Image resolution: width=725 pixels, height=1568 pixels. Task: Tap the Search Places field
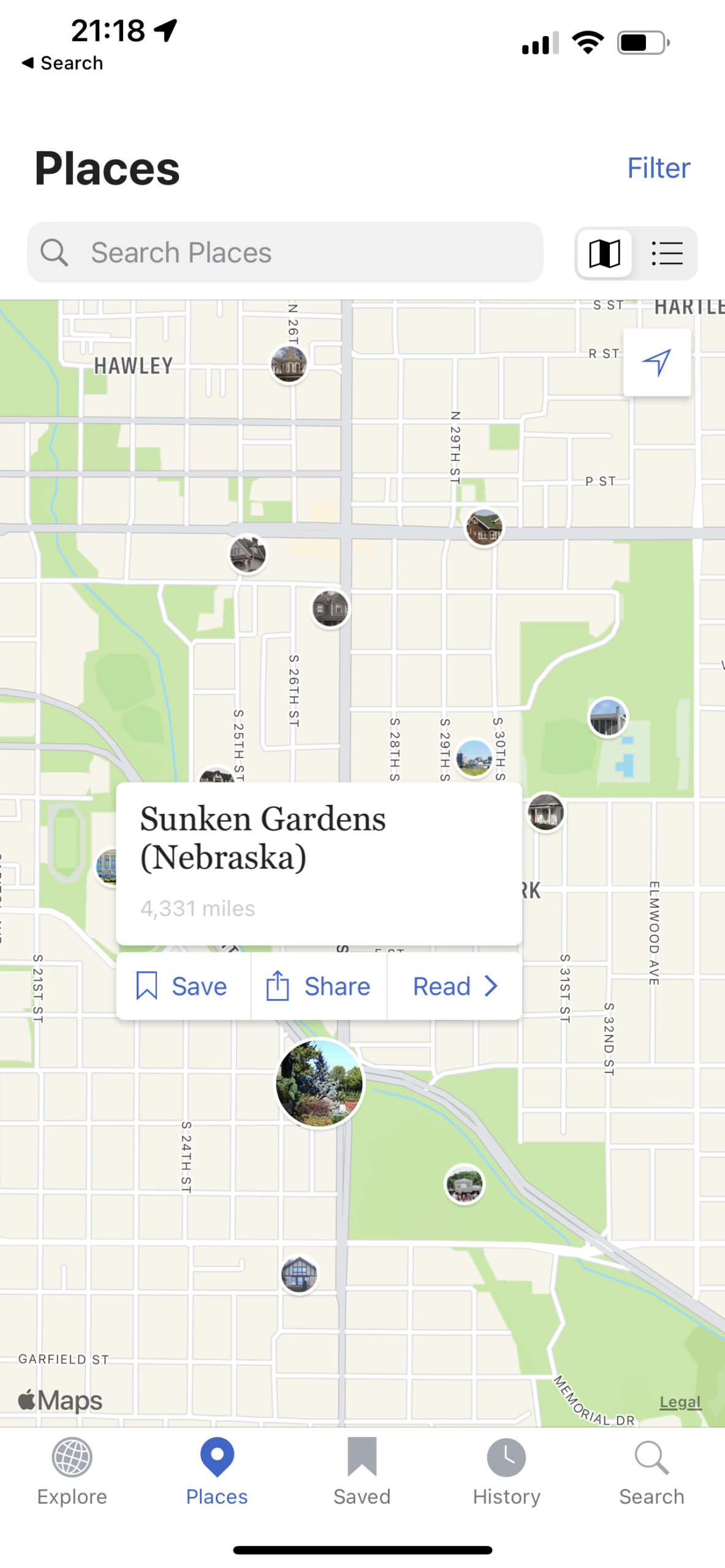tap(285, 252)
